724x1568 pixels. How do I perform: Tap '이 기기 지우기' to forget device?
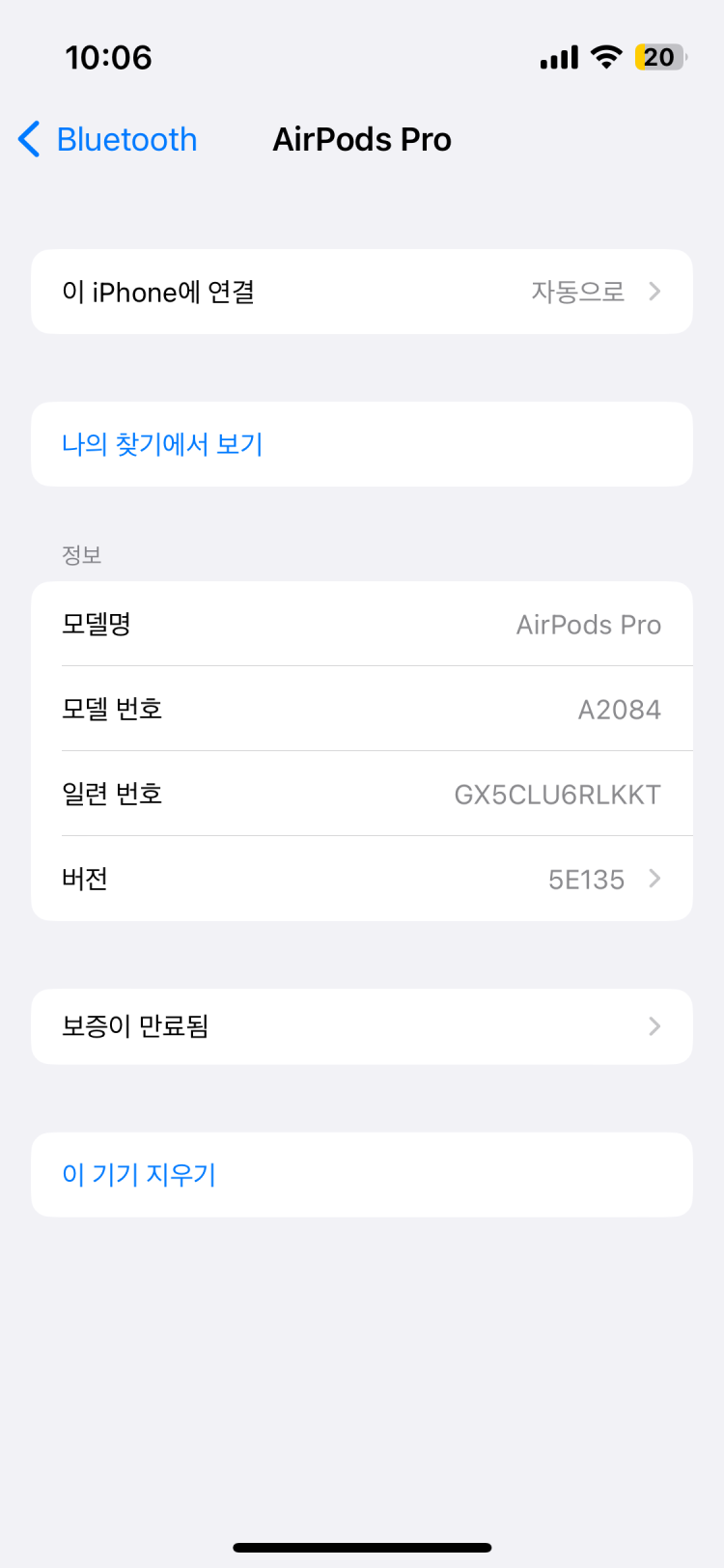(x=139, y=1175)
